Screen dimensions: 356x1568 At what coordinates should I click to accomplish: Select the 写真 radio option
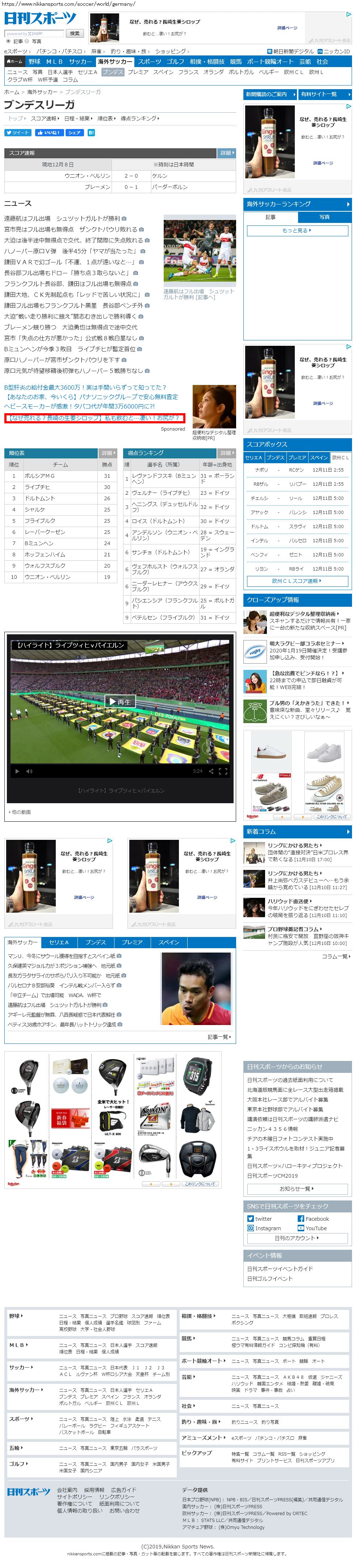[28, 41]
